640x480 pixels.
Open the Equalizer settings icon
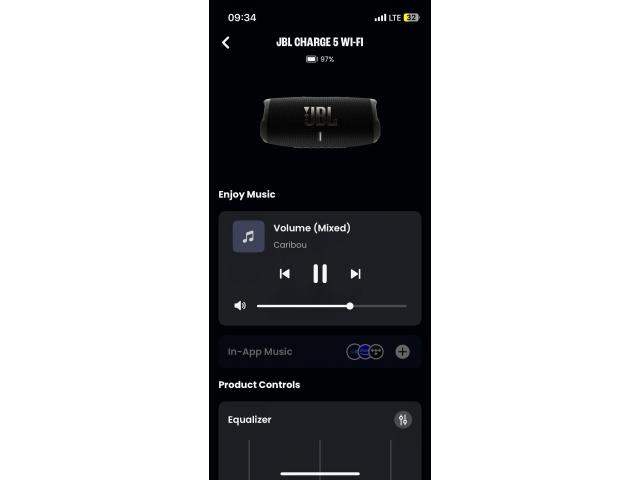402,420
